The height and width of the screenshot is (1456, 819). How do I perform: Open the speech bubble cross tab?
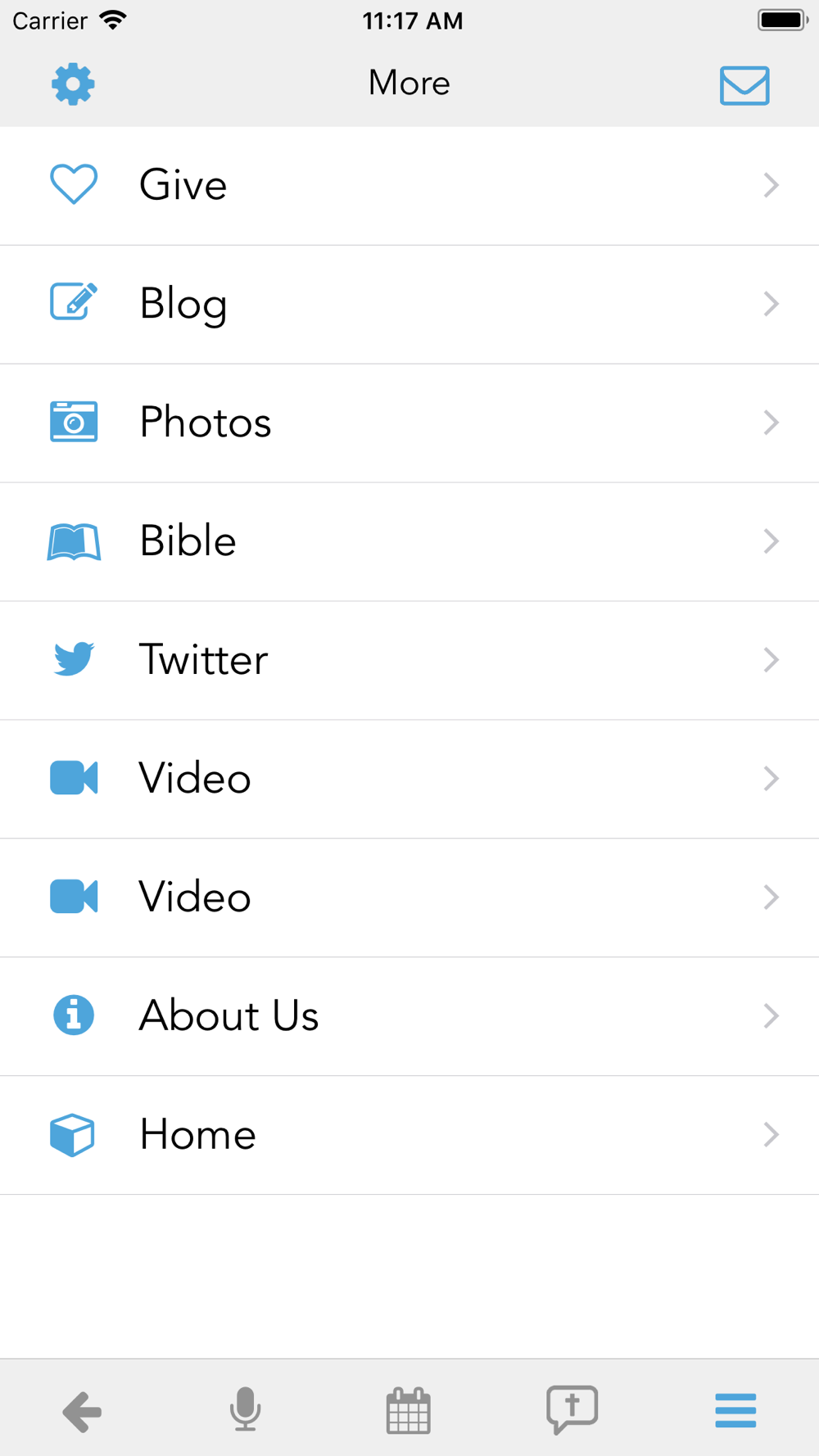click(572, 1409)
